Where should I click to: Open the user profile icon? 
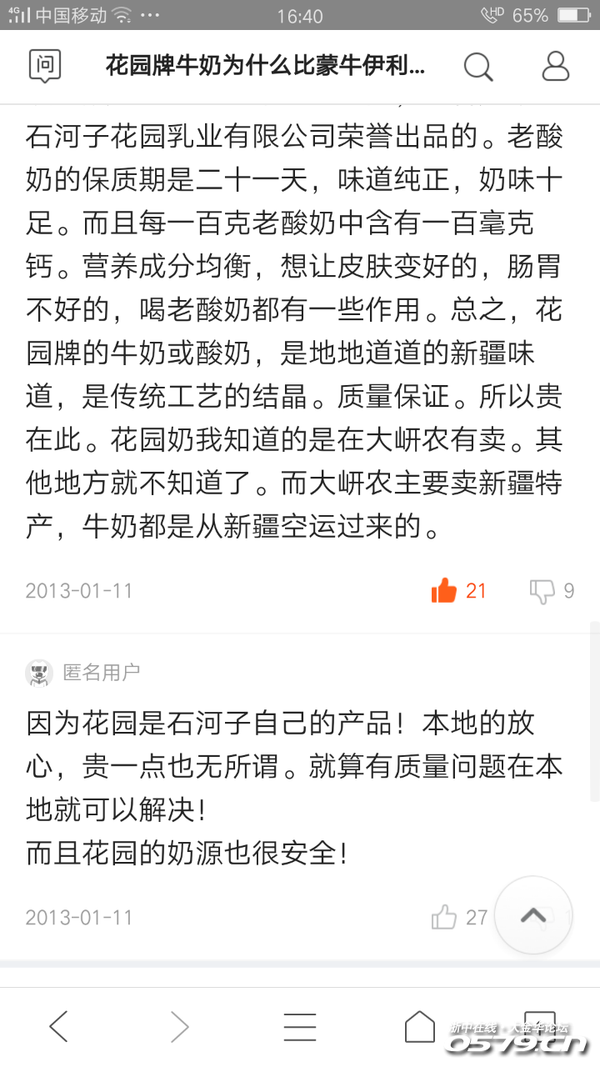click(x=555, y=67)
